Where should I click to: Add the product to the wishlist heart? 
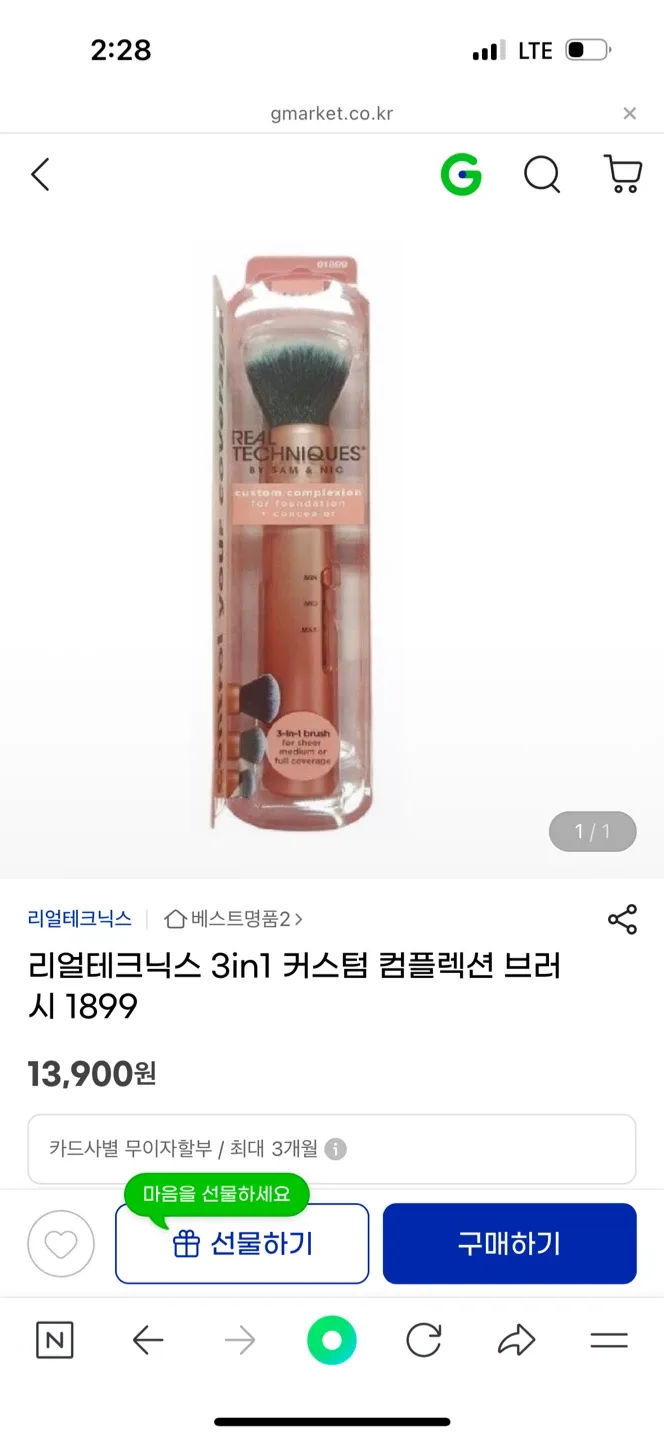click(61, 1244)
